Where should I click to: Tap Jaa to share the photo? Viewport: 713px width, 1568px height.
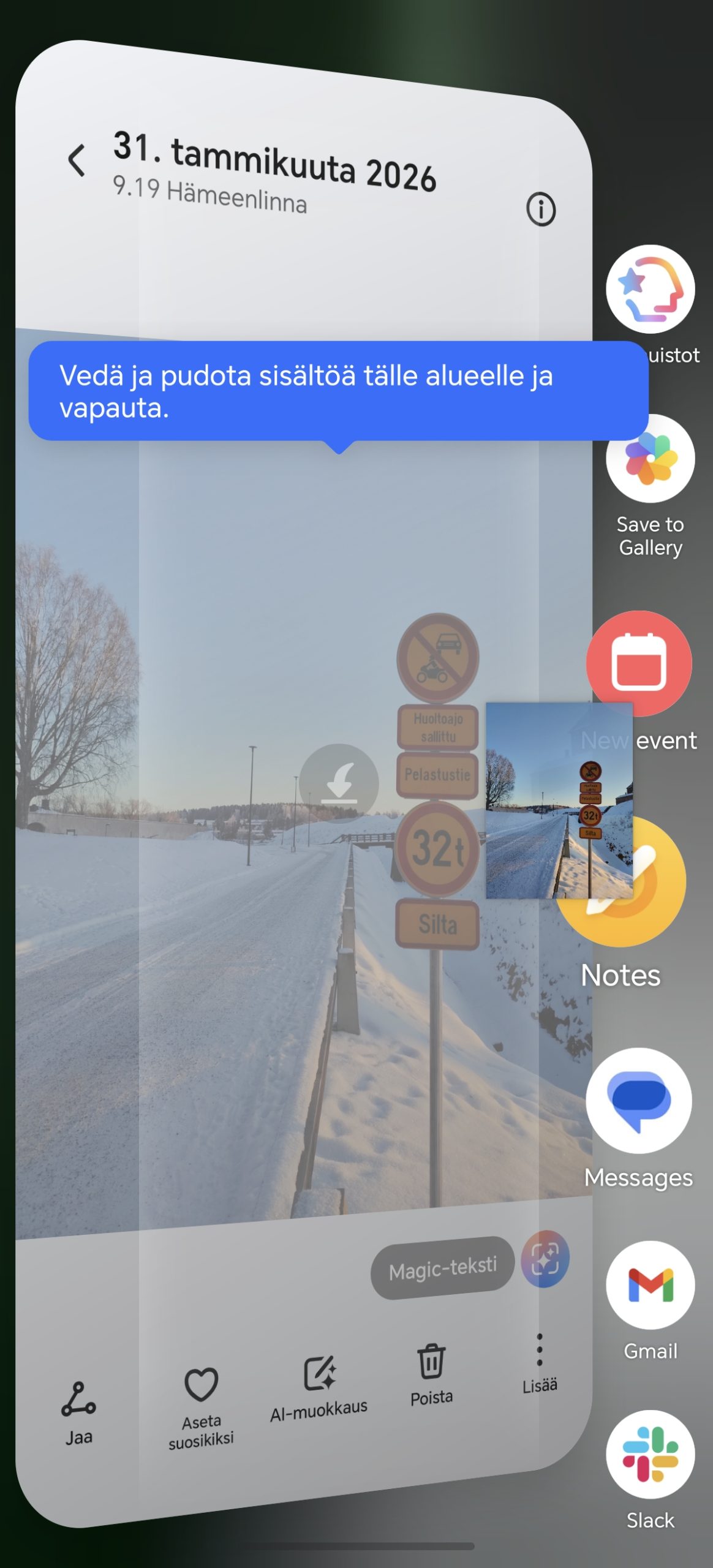coord(78,1412)
